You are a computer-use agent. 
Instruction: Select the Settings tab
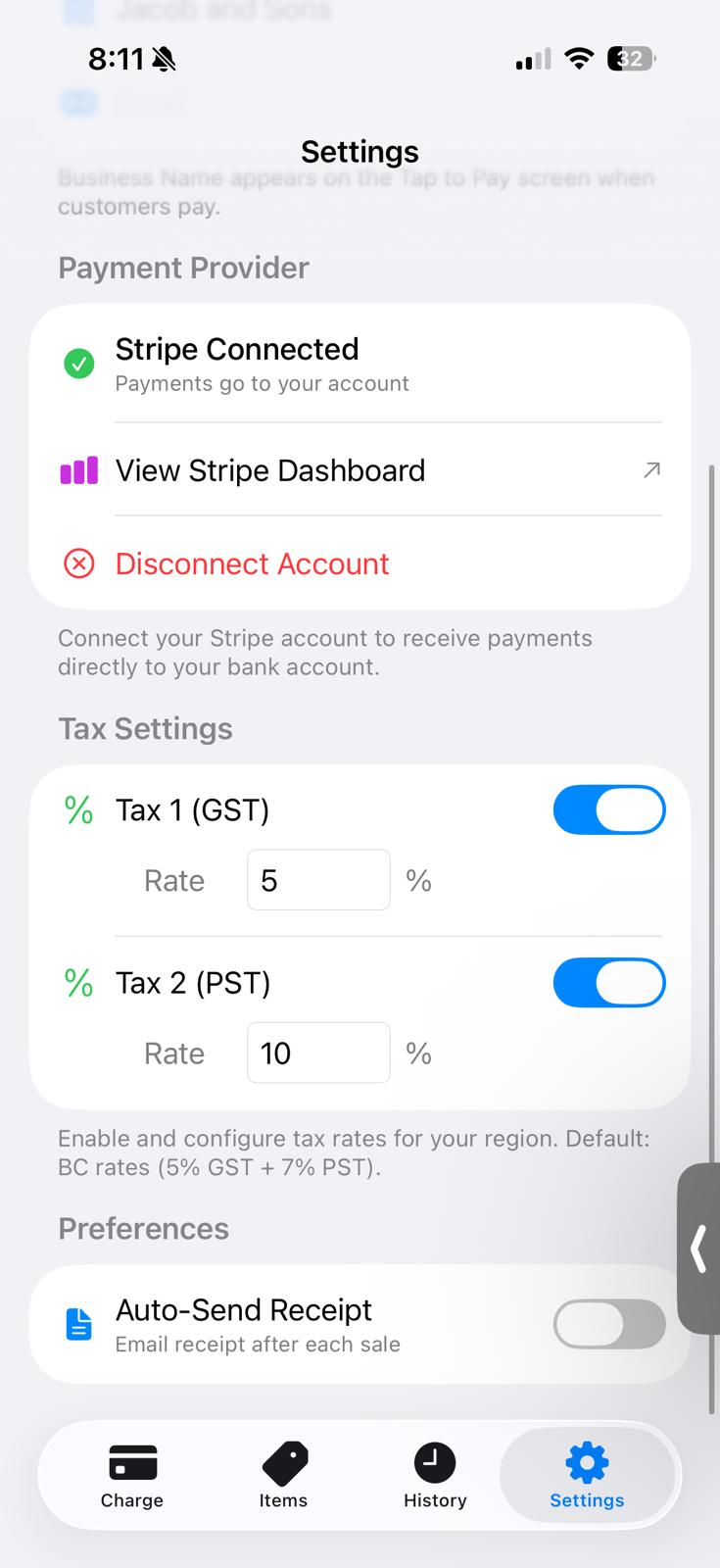coord(586,1476)
